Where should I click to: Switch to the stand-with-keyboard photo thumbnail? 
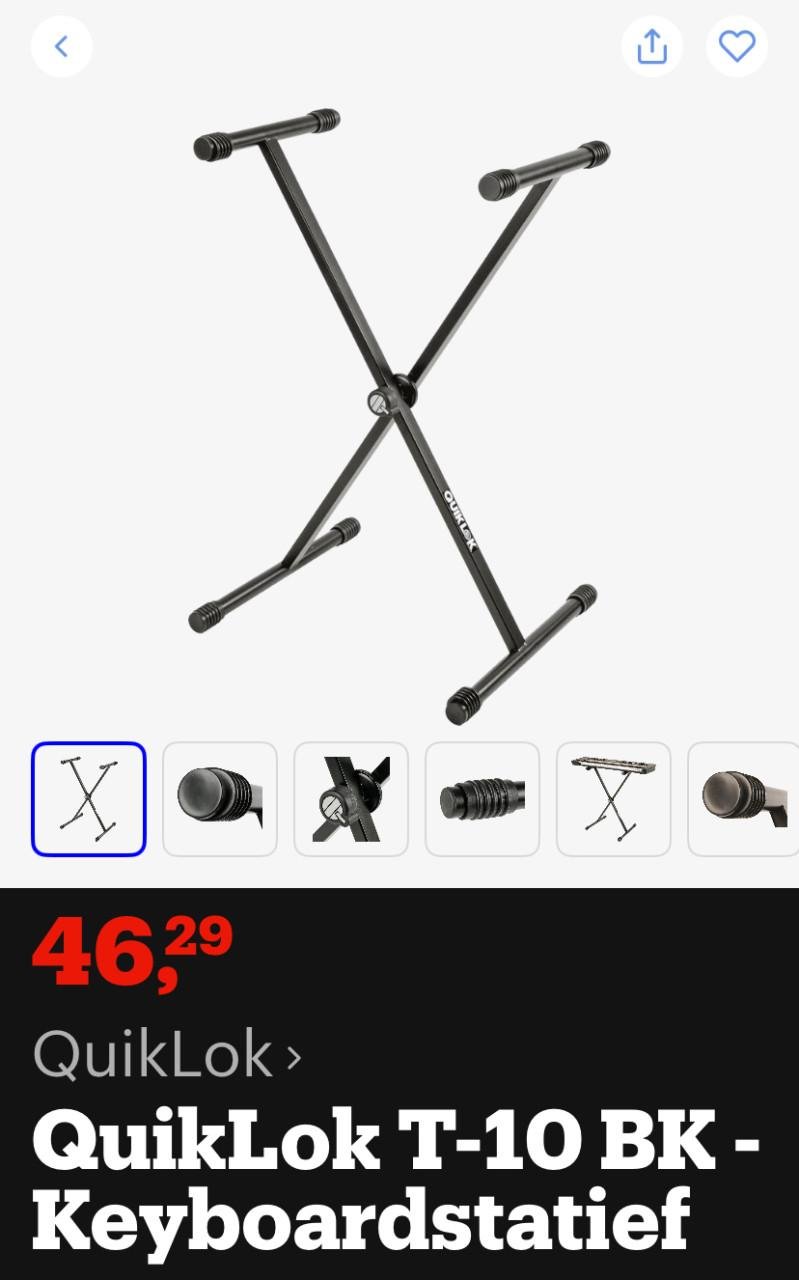(x=614, y=800)
